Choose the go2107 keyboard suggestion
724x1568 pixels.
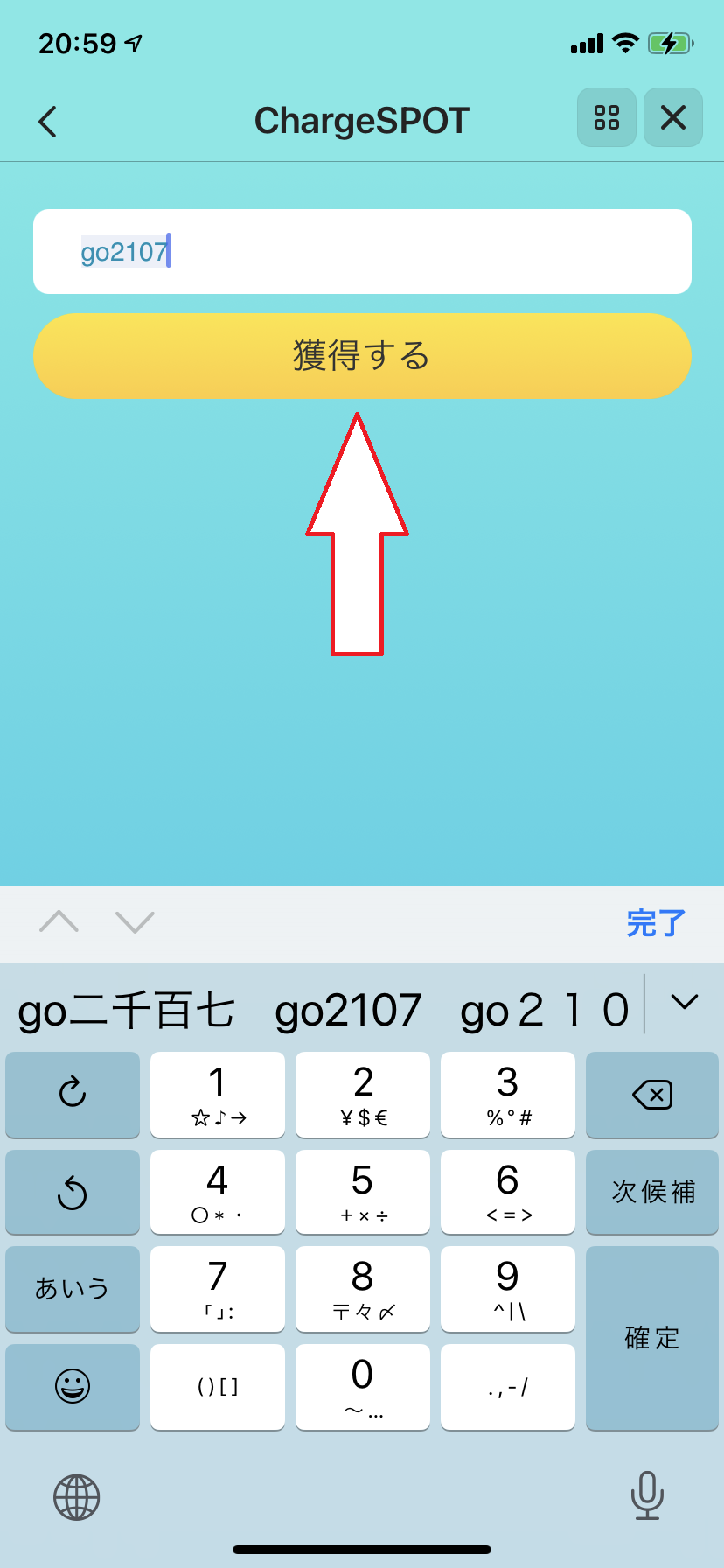(x=348, y=1011)
